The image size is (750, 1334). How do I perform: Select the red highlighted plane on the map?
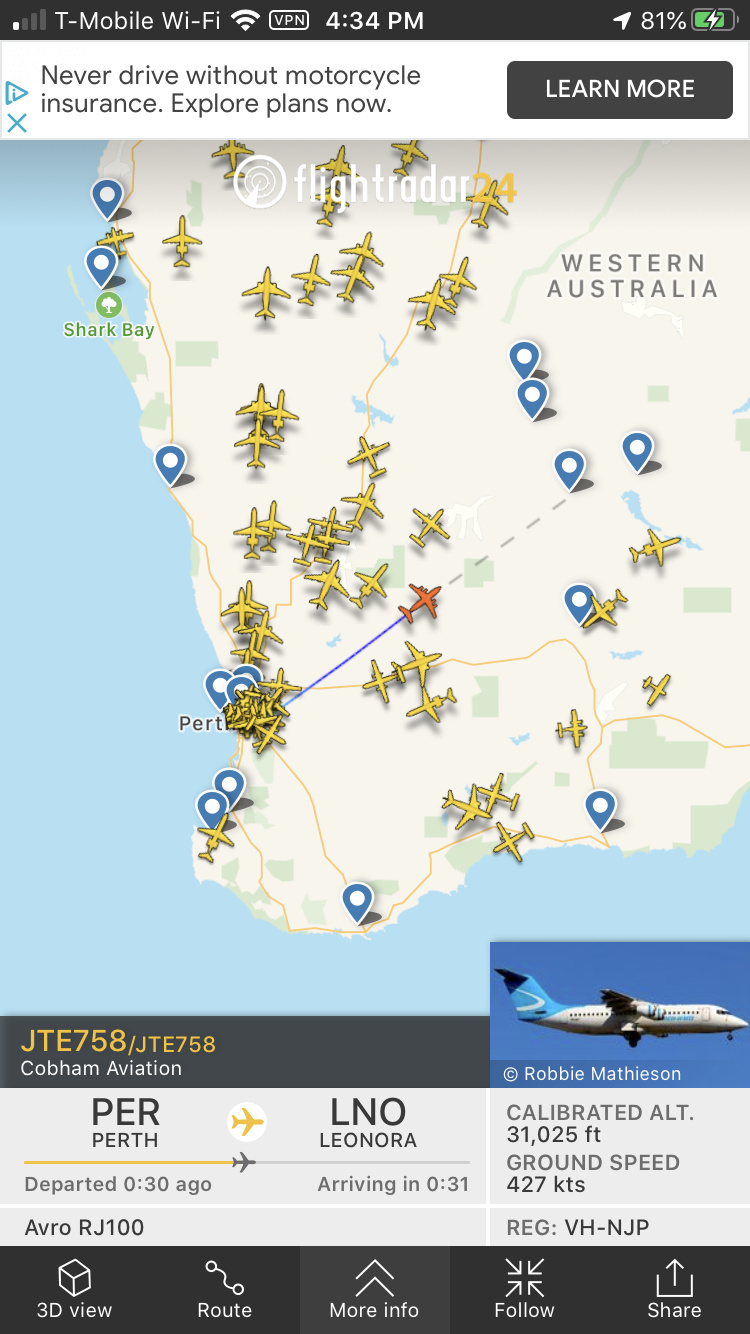[x=421, y=602]
